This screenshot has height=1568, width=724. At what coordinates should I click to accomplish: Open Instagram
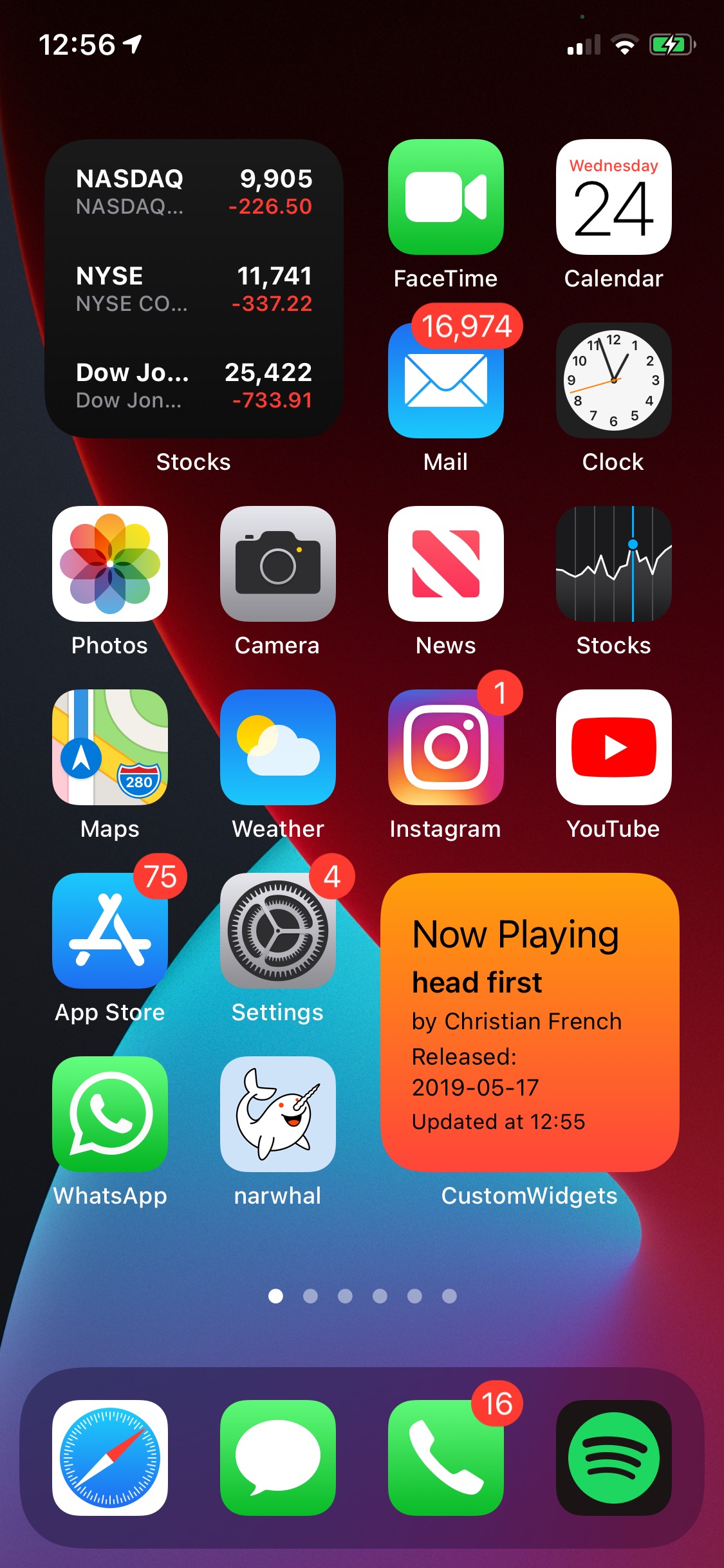tap(445, 747)
